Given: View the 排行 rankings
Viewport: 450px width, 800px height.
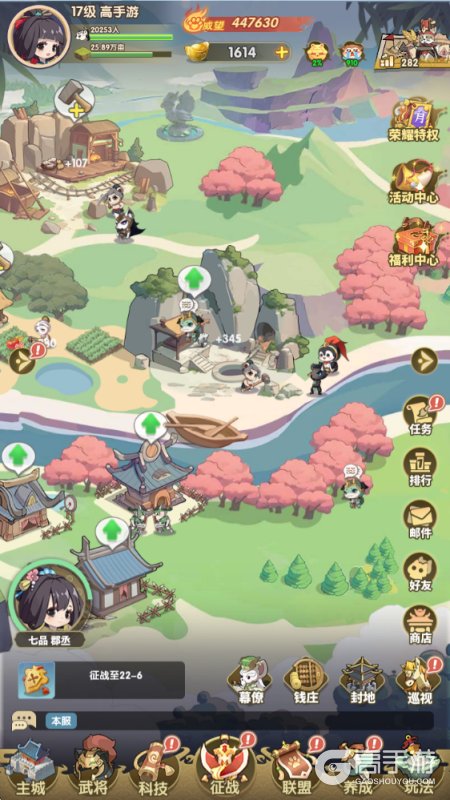Looking at the screenshot, I should 420,468.
